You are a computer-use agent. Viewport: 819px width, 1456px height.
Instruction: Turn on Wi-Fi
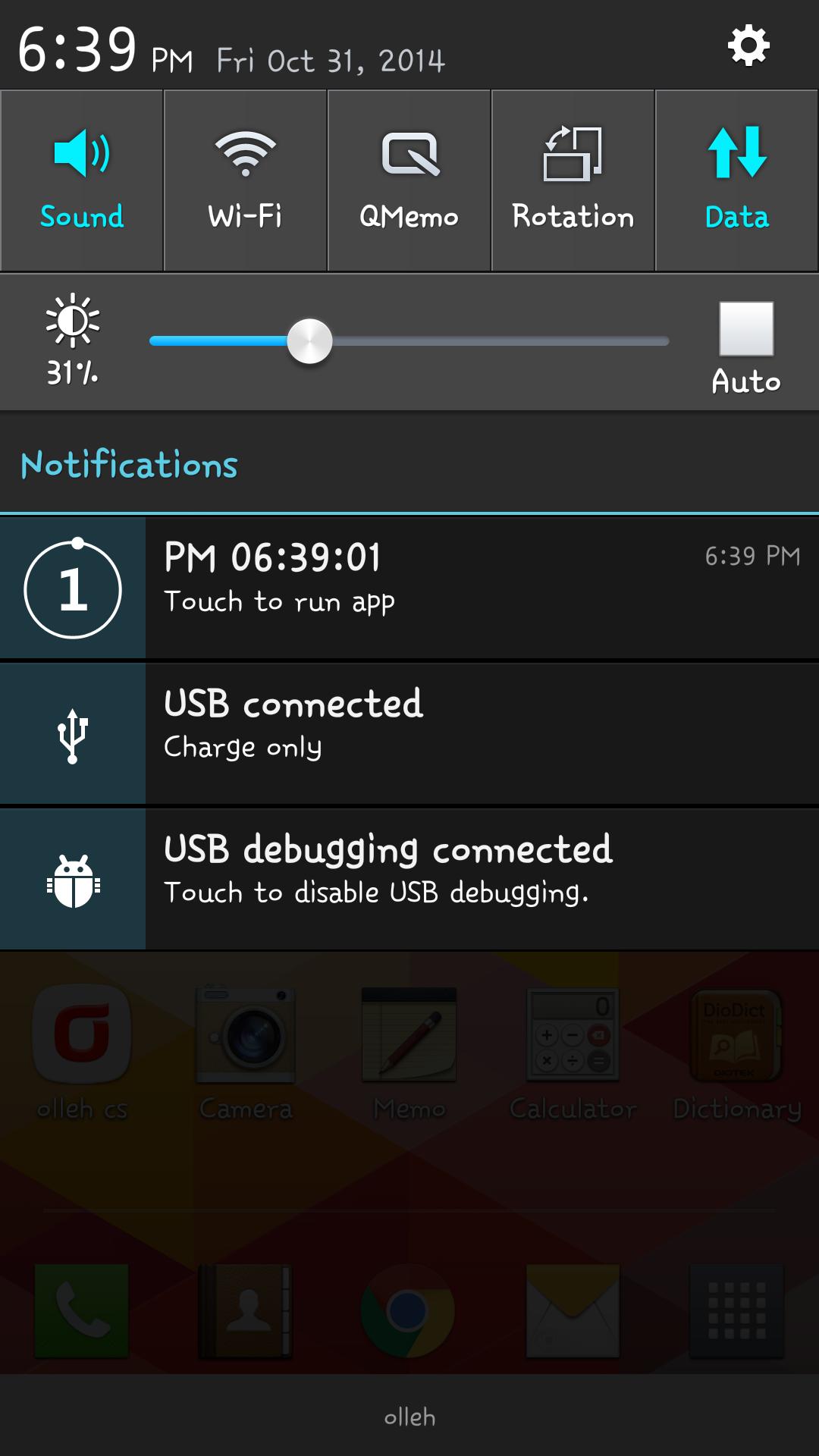coord(245,180)
